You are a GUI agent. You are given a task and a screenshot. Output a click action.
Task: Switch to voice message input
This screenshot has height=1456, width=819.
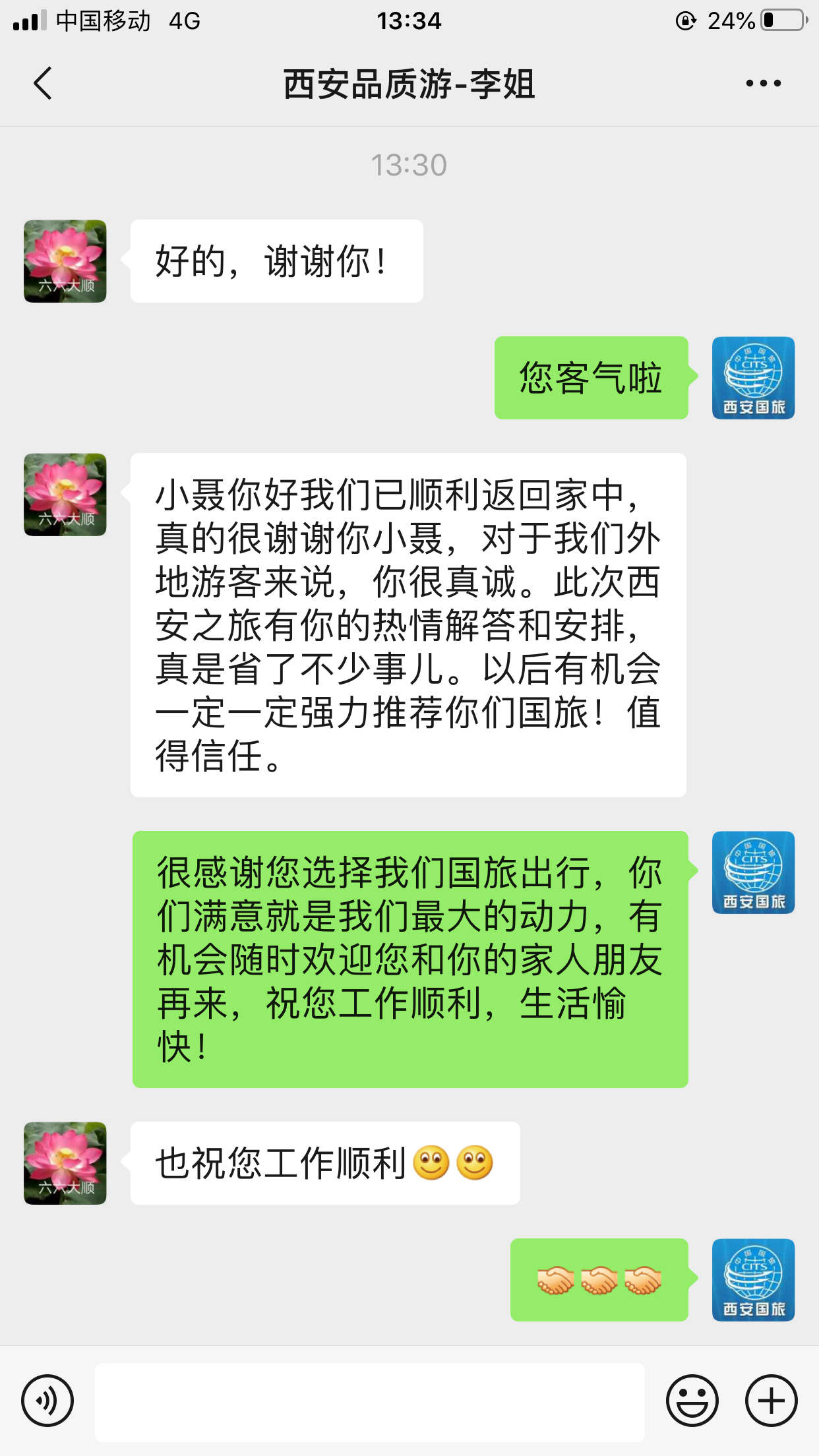pos(47,1400)
